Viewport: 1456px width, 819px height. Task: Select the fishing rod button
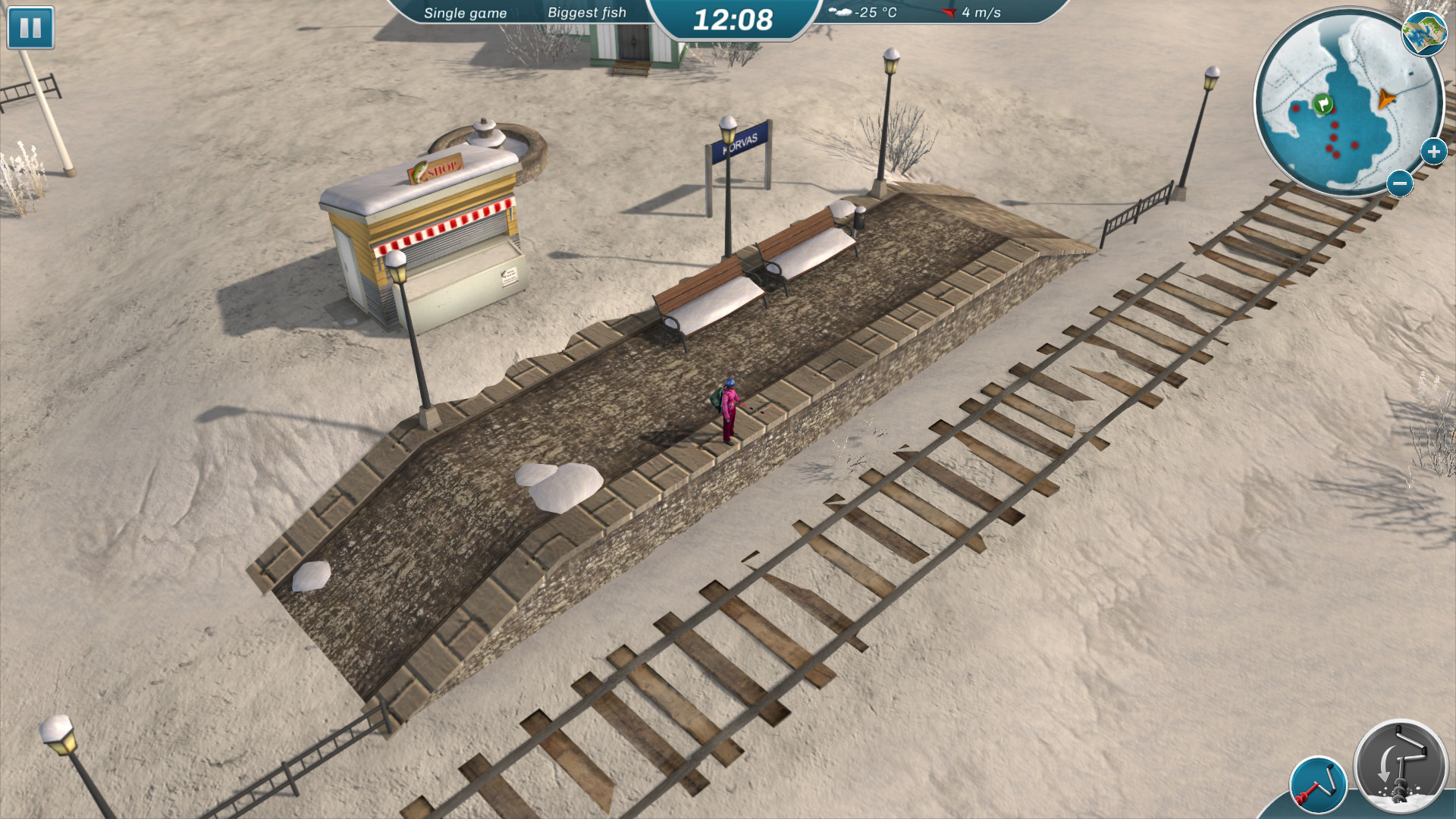pyautogui.click(x=1318, y=786)
